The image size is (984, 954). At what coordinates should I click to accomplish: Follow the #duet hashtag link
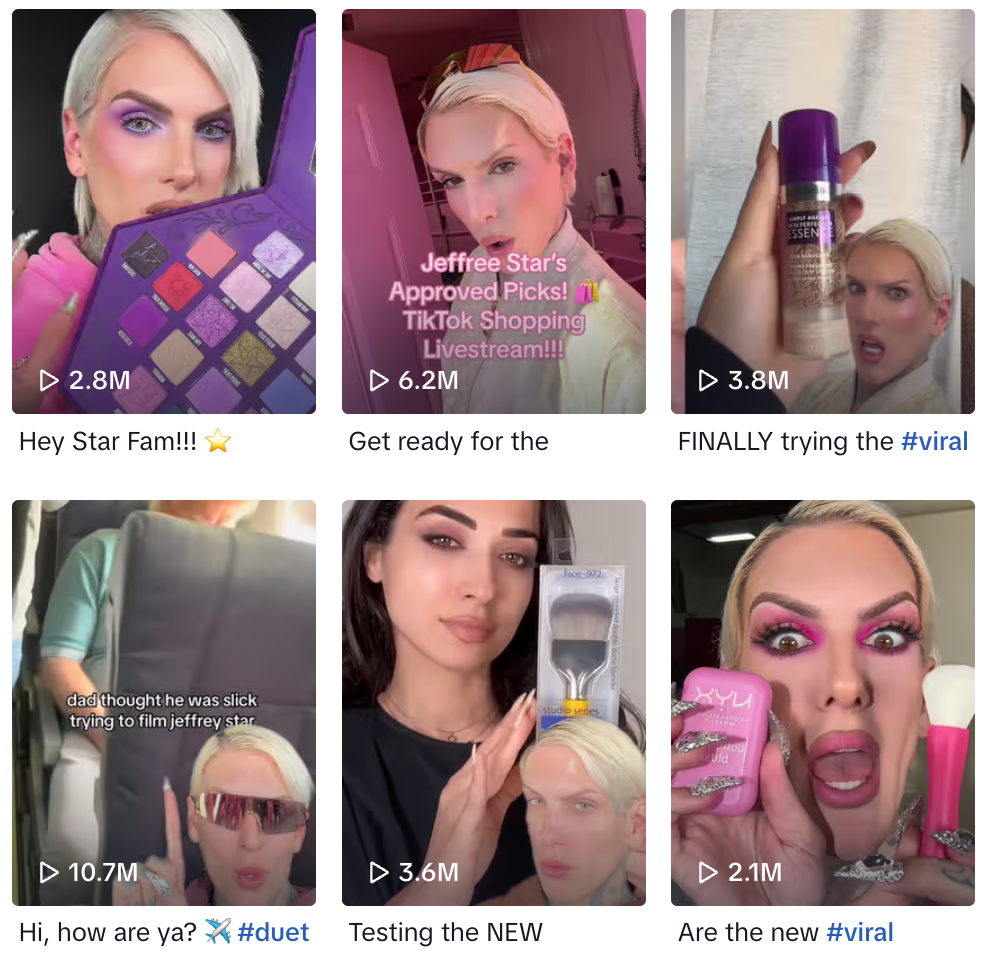coord(273,932)
